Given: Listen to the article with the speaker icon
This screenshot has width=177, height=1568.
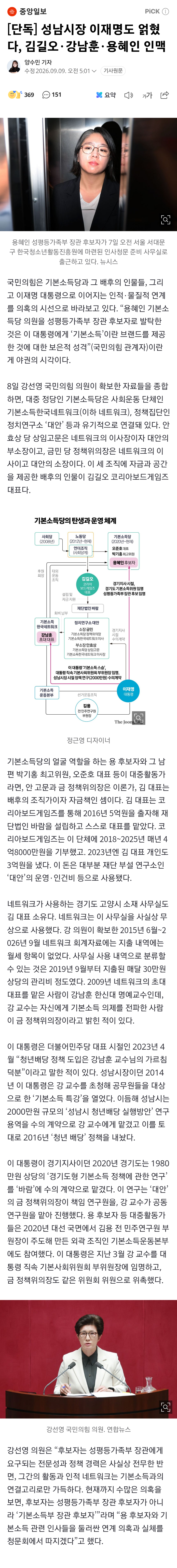Looking at the screenshot, I should point(128,95).
